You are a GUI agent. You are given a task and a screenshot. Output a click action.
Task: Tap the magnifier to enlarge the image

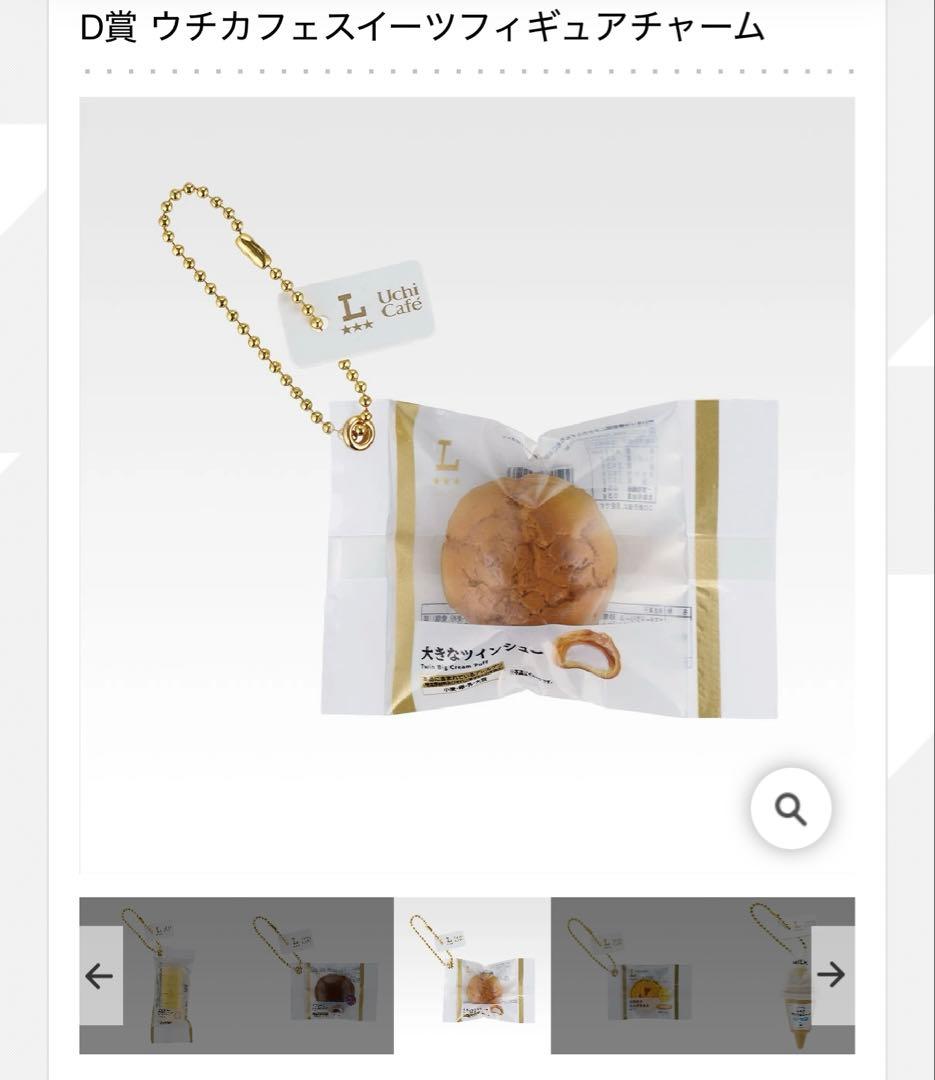pos(791,808)
